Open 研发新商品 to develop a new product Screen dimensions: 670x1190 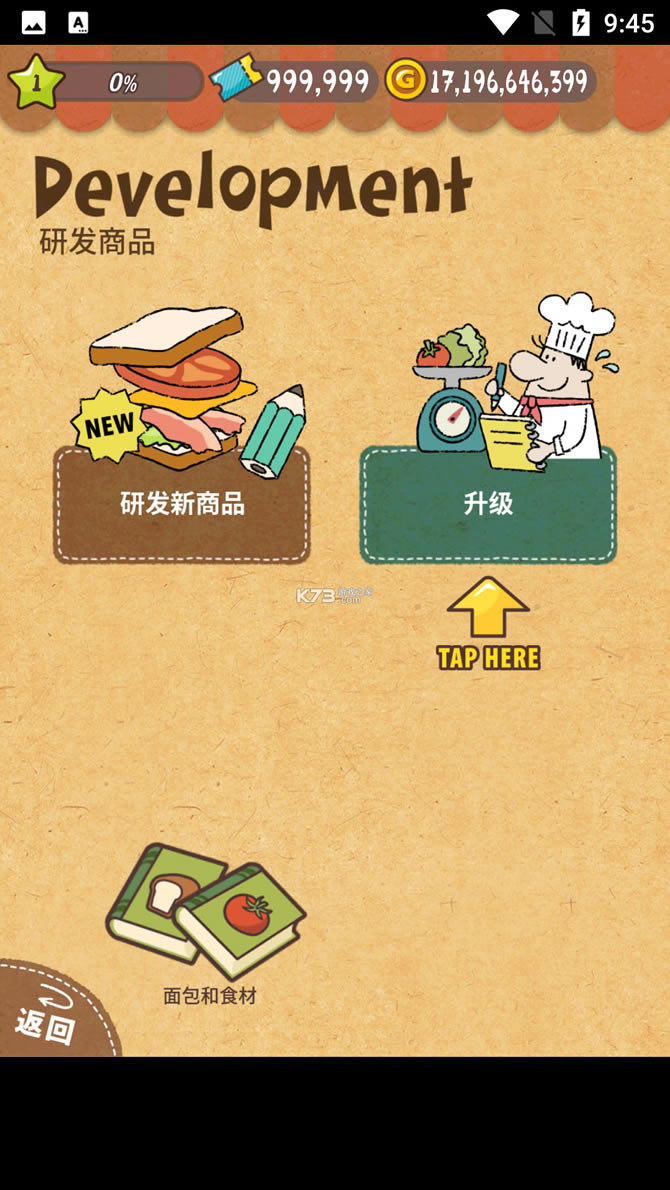coord(182,503)
